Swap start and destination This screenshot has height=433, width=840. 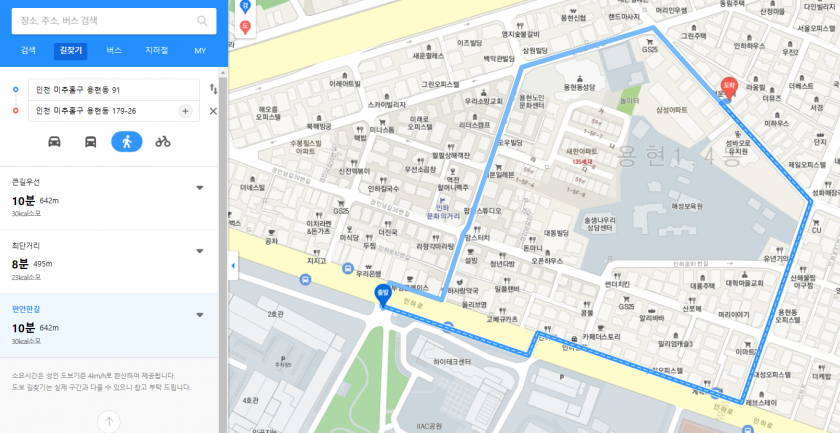(x=212, y=89)
